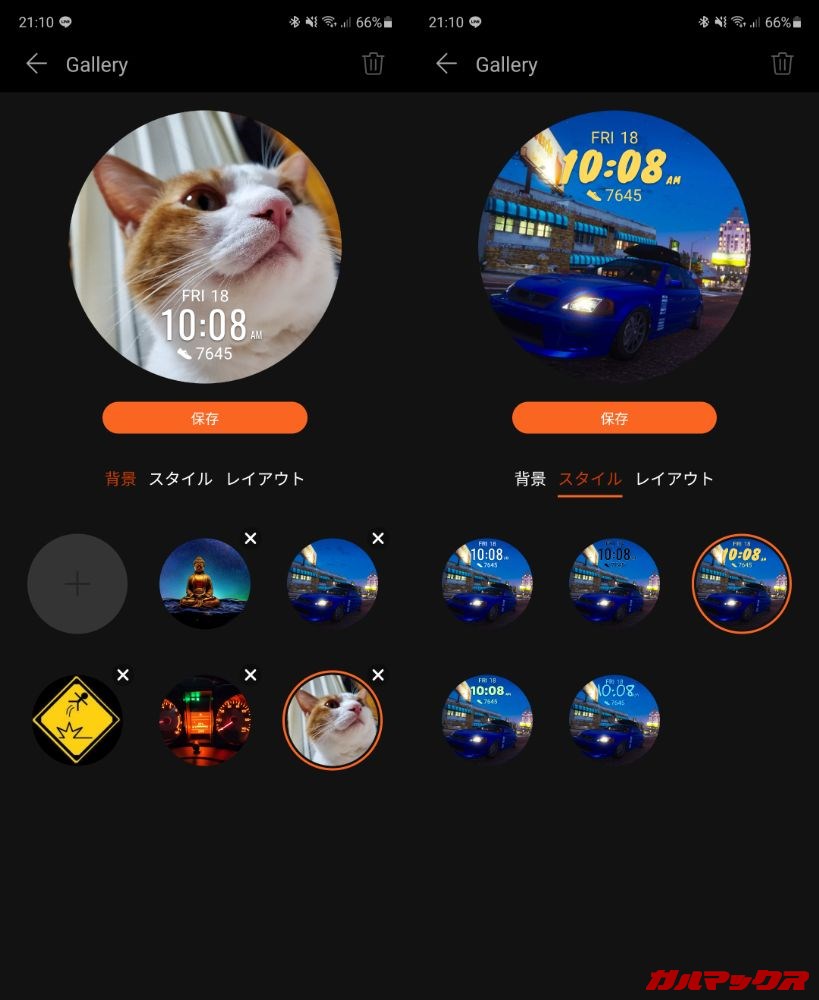Delete the yellow warning-sign background
Image resolution: width=819 pixels, height=1000 pixels.
click(x=123, y=675)
